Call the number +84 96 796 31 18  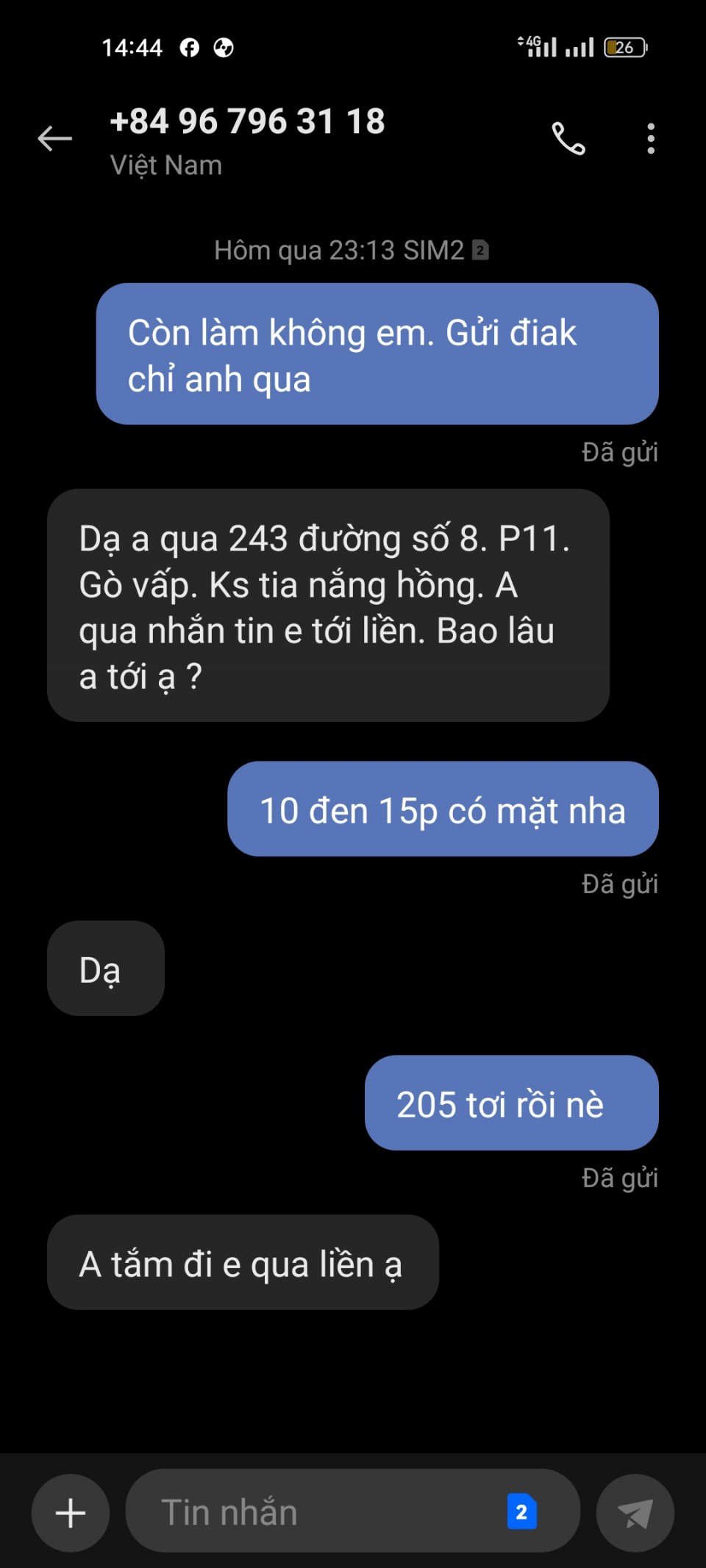568,138
